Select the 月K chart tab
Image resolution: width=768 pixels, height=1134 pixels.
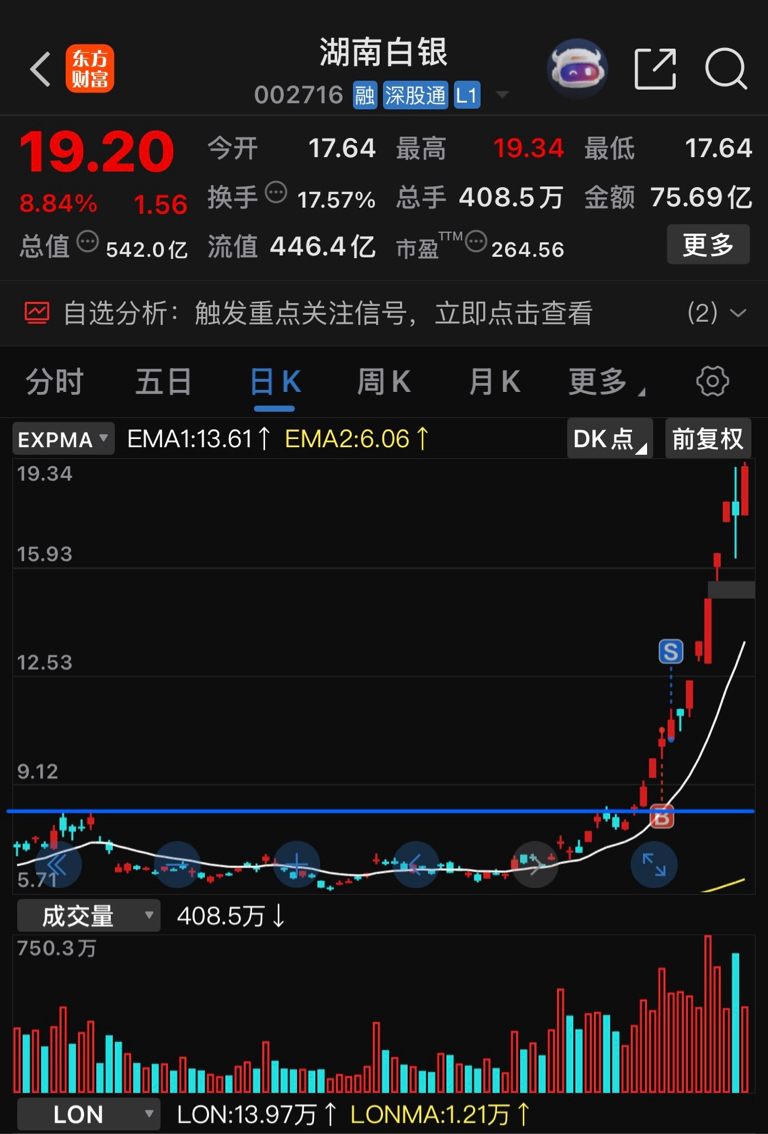pyautogui.click(x=495, y=382)
